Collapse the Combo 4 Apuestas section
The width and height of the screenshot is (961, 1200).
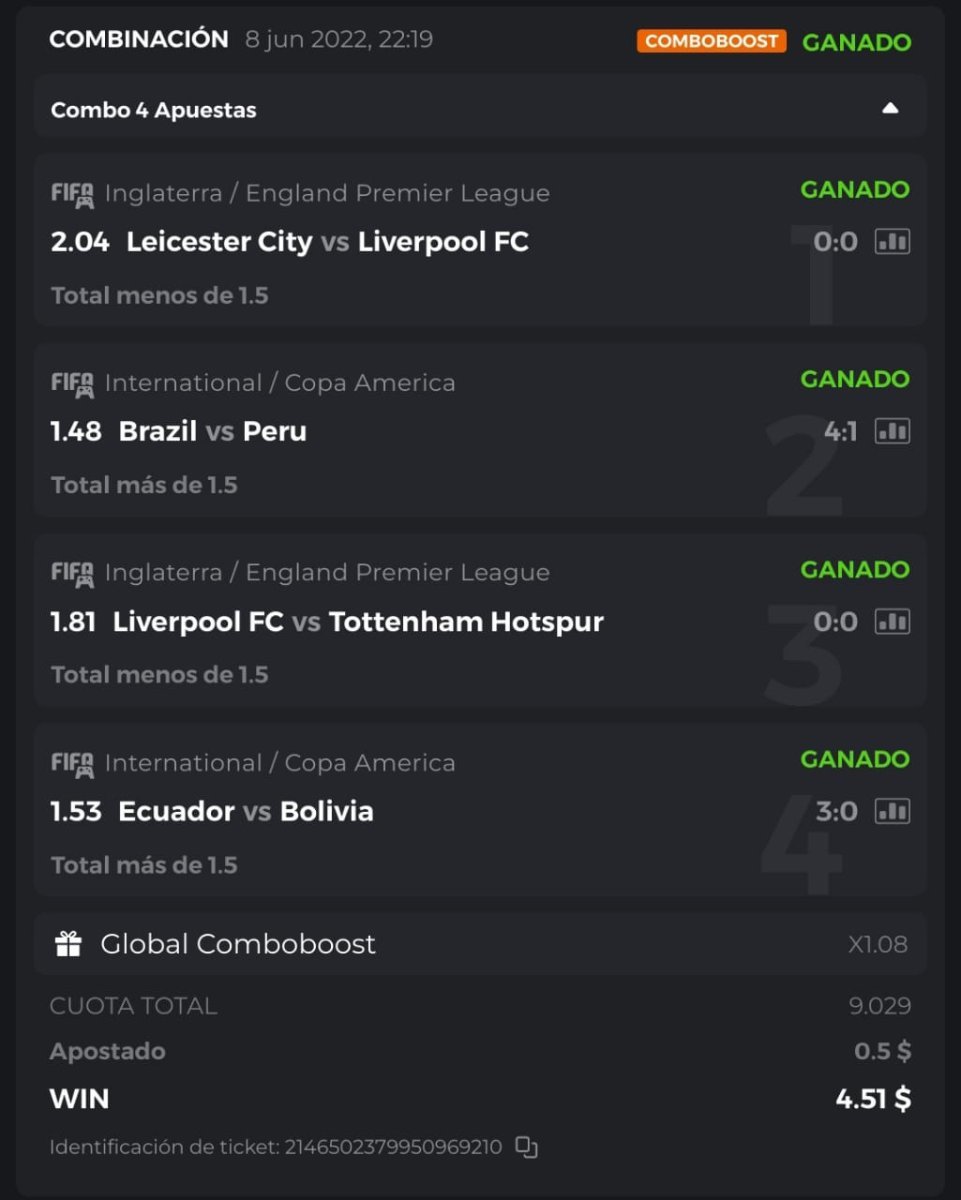point(890,109)
